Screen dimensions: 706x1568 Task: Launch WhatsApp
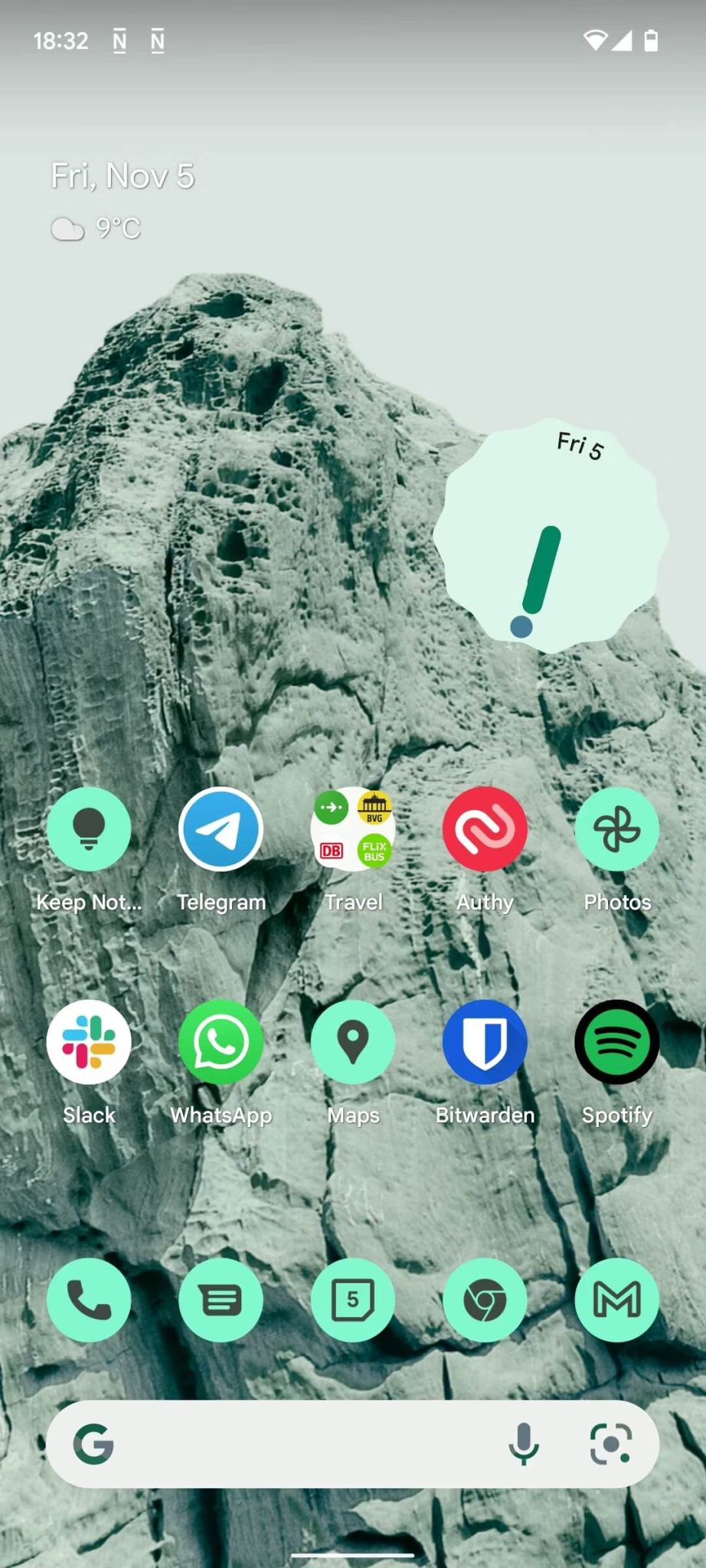(221, 1042)
